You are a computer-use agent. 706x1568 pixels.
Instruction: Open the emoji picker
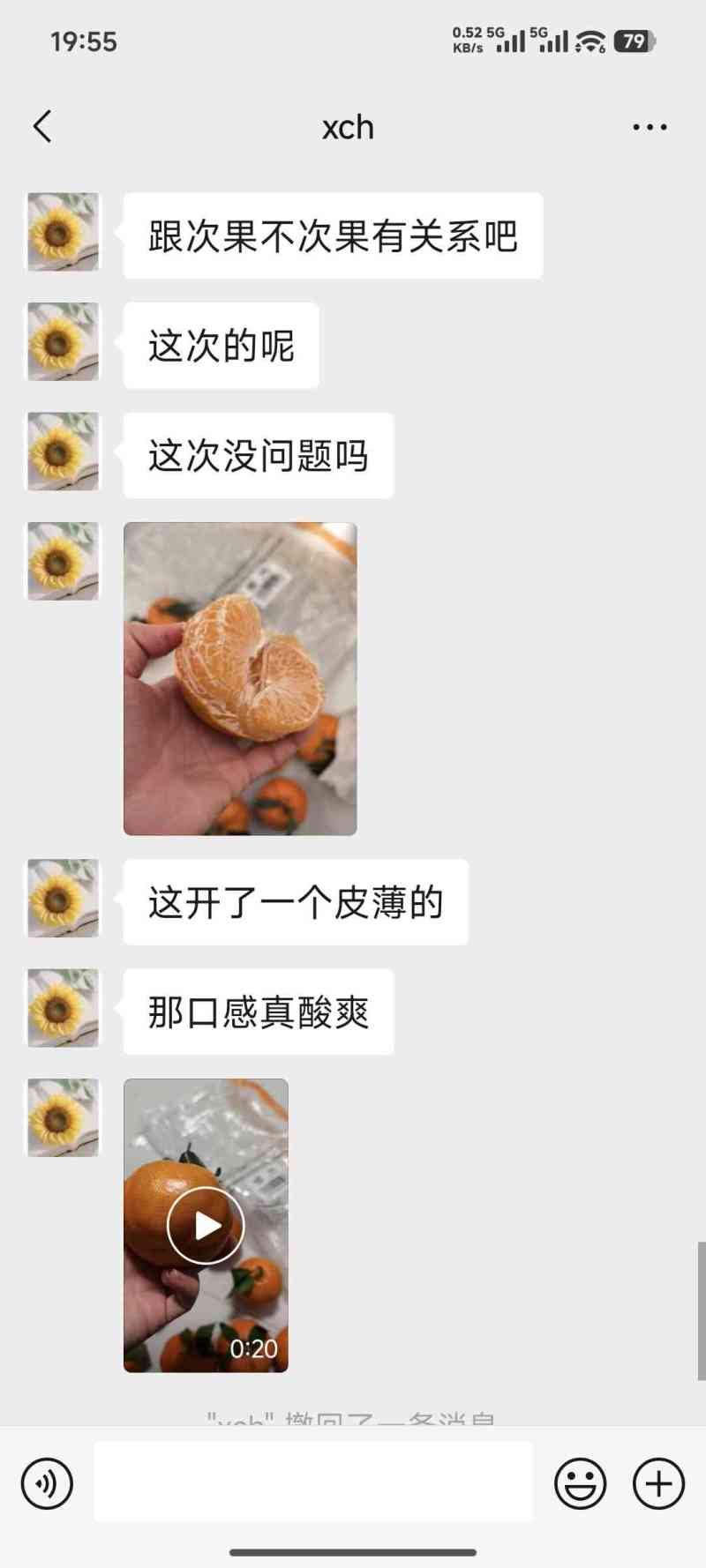[x=580, y=1483]
